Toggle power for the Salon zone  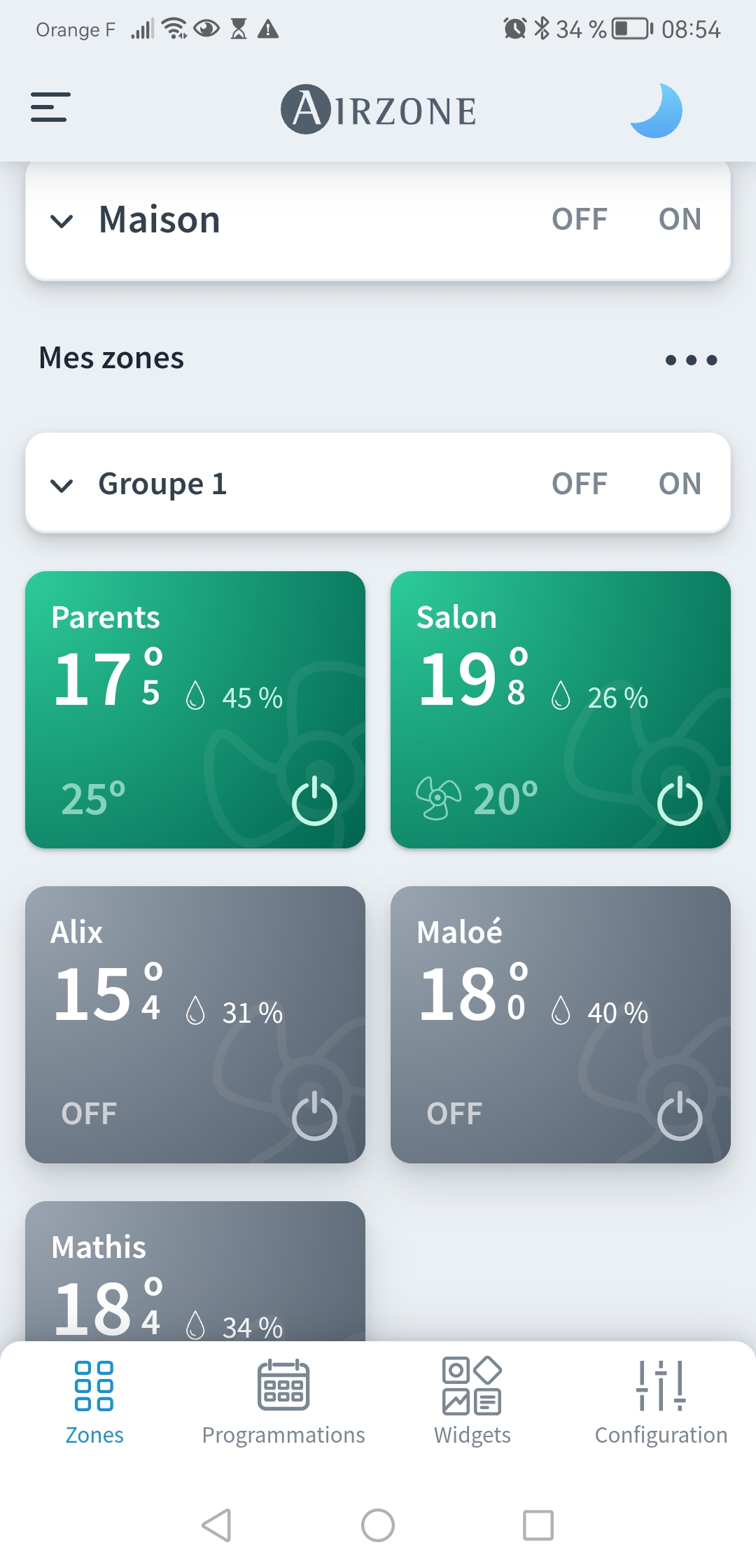click(x=680, y=801)
